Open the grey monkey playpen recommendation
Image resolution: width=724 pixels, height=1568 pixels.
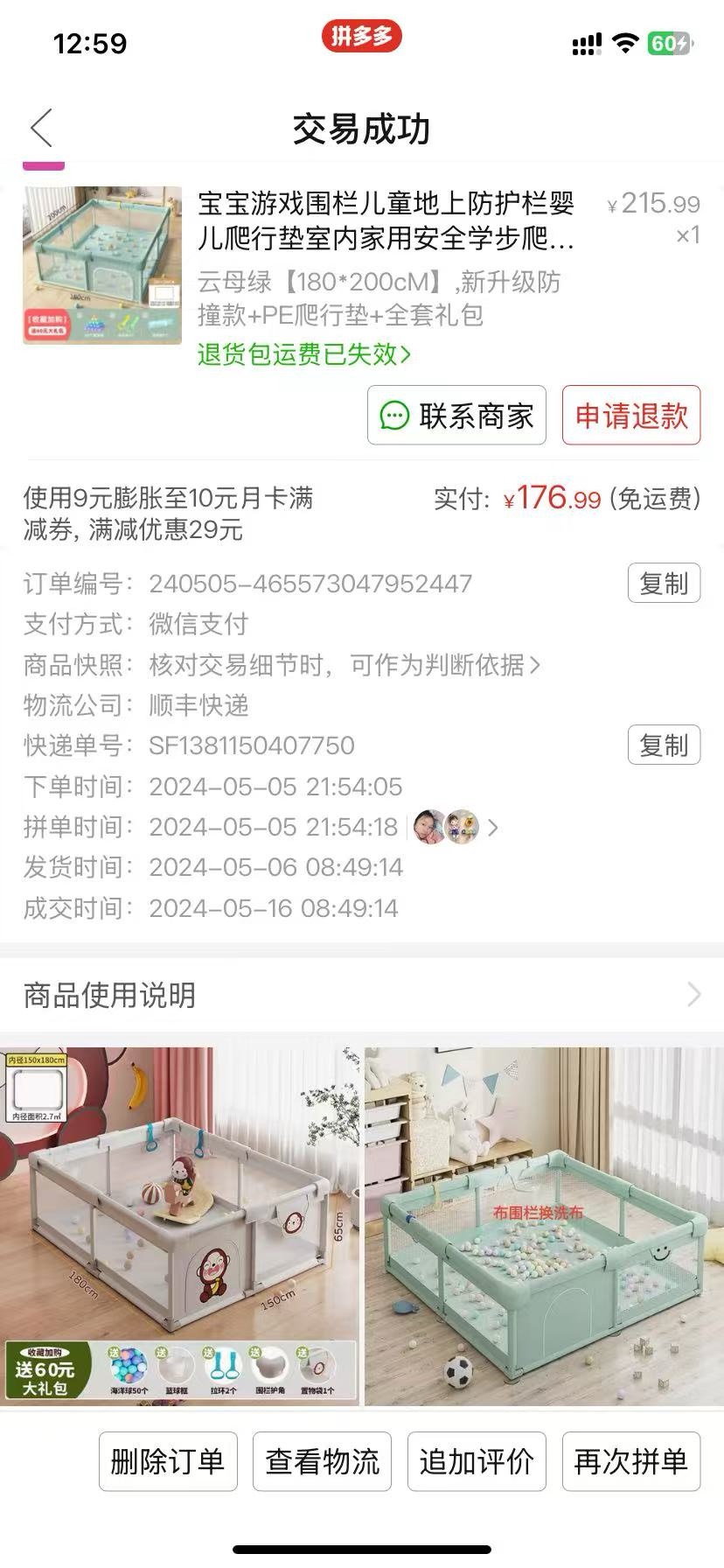179,1225
